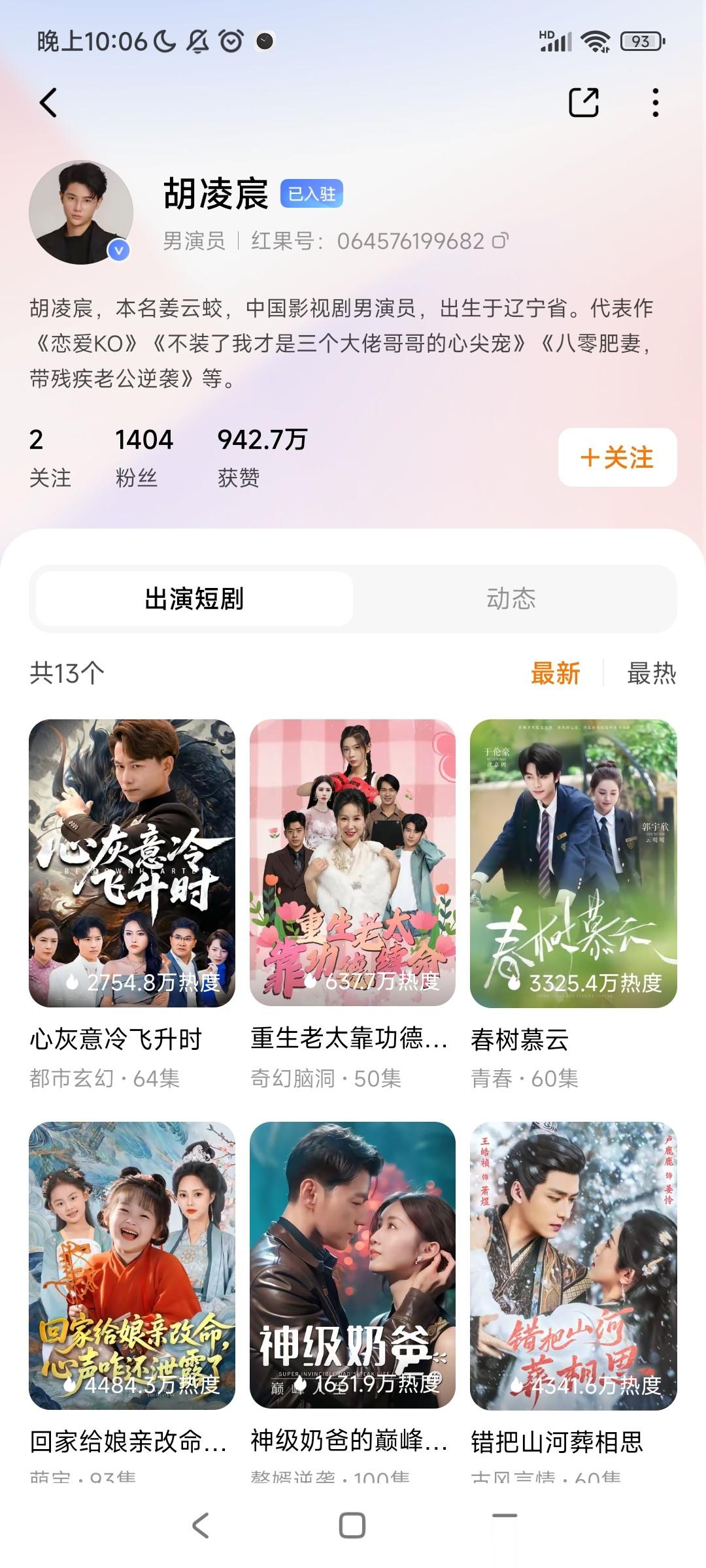This screenshot has width=706, height=1568.
Task: Open the drama 重生老太靠功德
Action: click(x=352, y=863)
